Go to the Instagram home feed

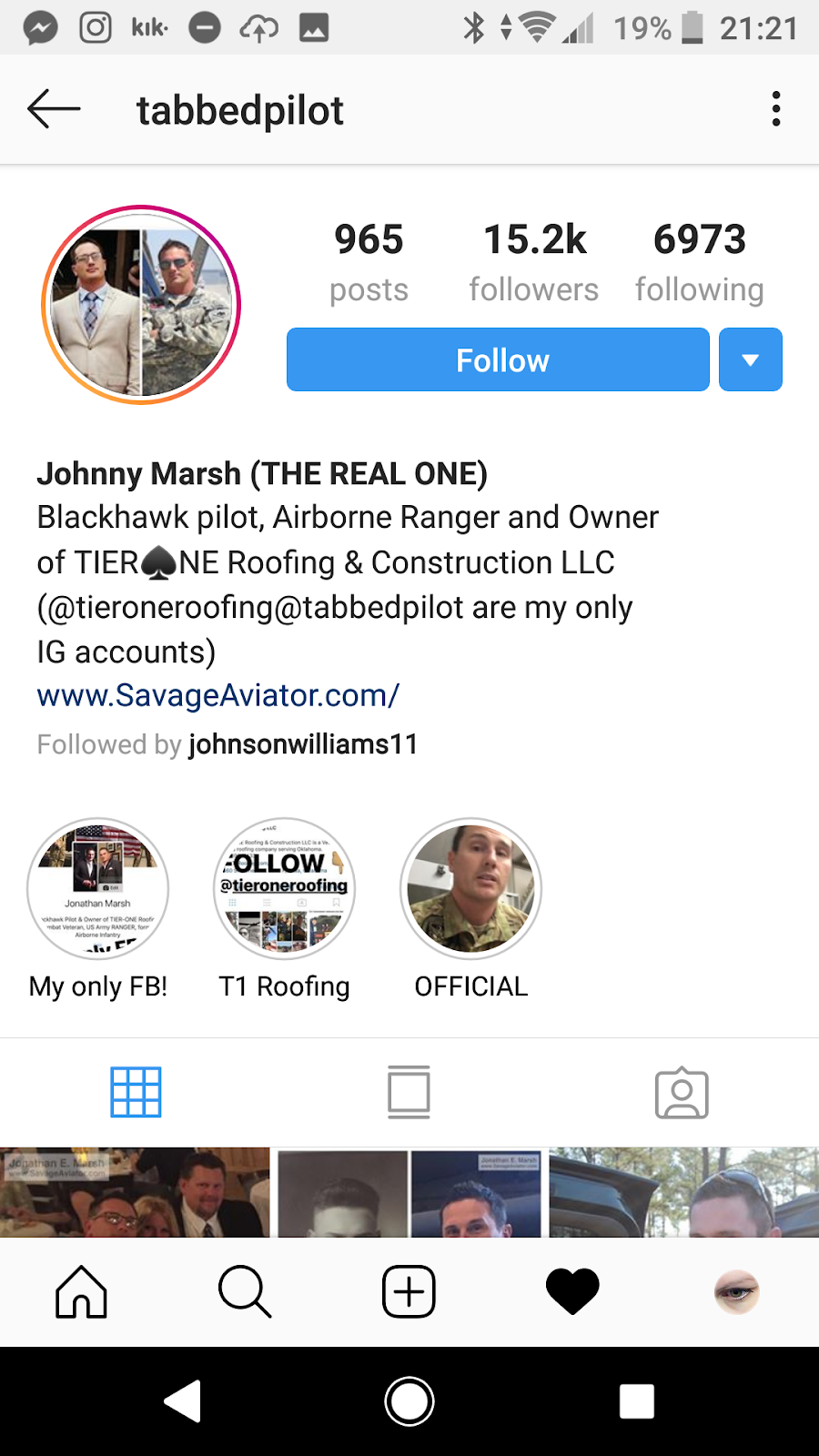[82, 1292]
